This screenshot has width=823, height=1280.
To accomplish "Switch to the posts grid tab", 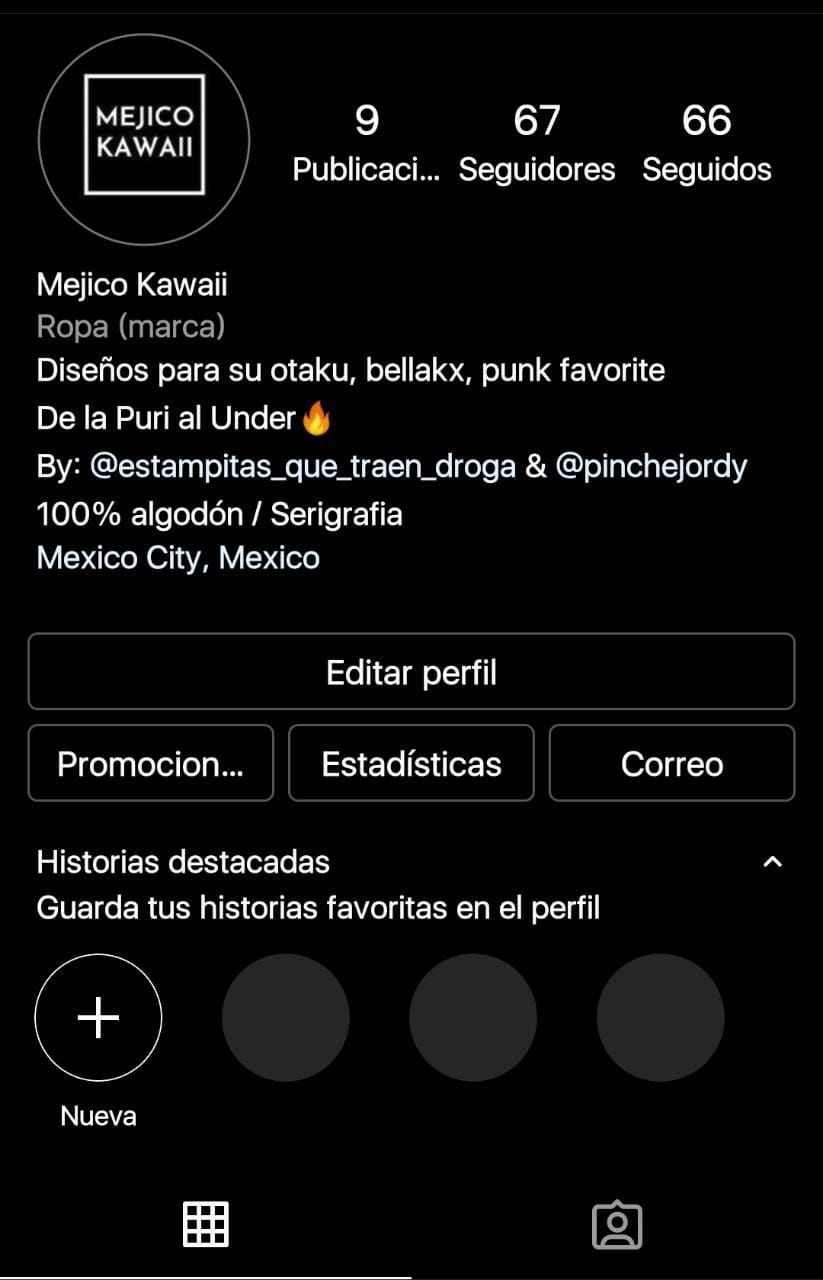I will [x=206, y=1224].
